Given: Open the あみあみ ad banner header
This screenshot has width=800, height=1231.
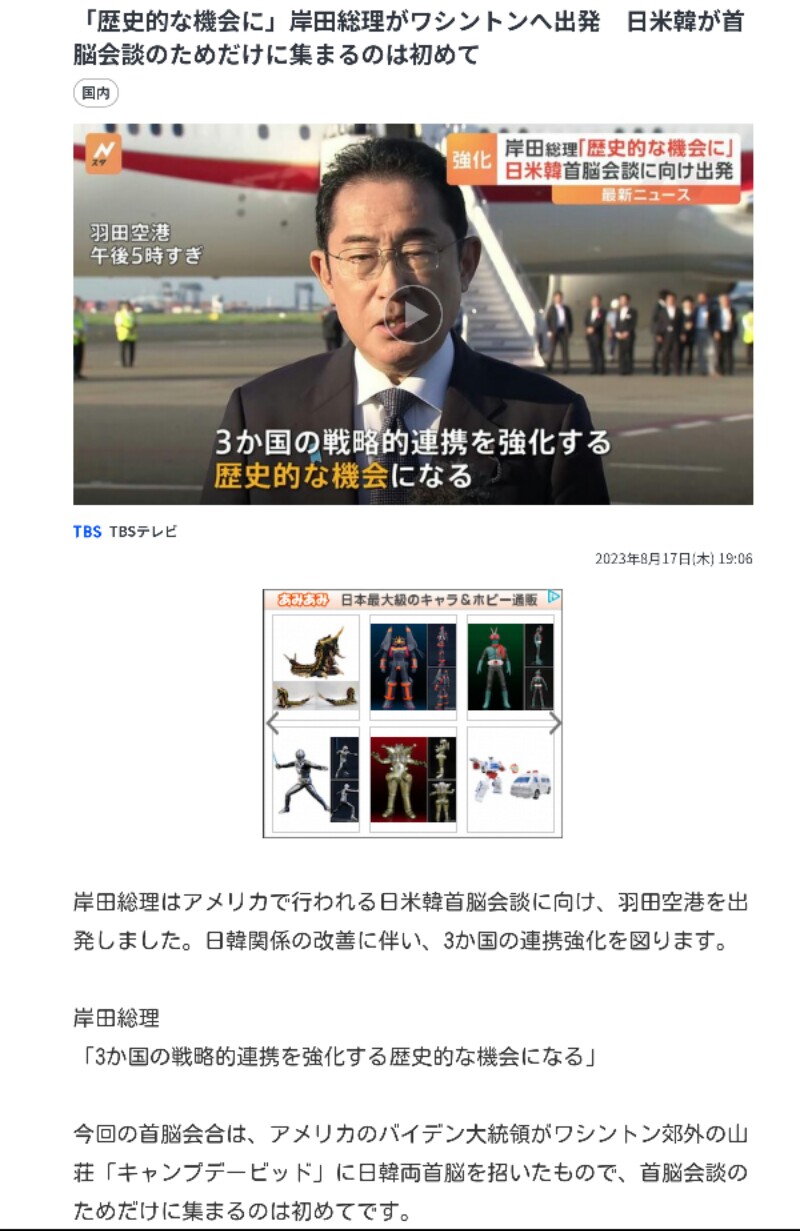Looking at the screenshot, I should click(x=405, y=600).
